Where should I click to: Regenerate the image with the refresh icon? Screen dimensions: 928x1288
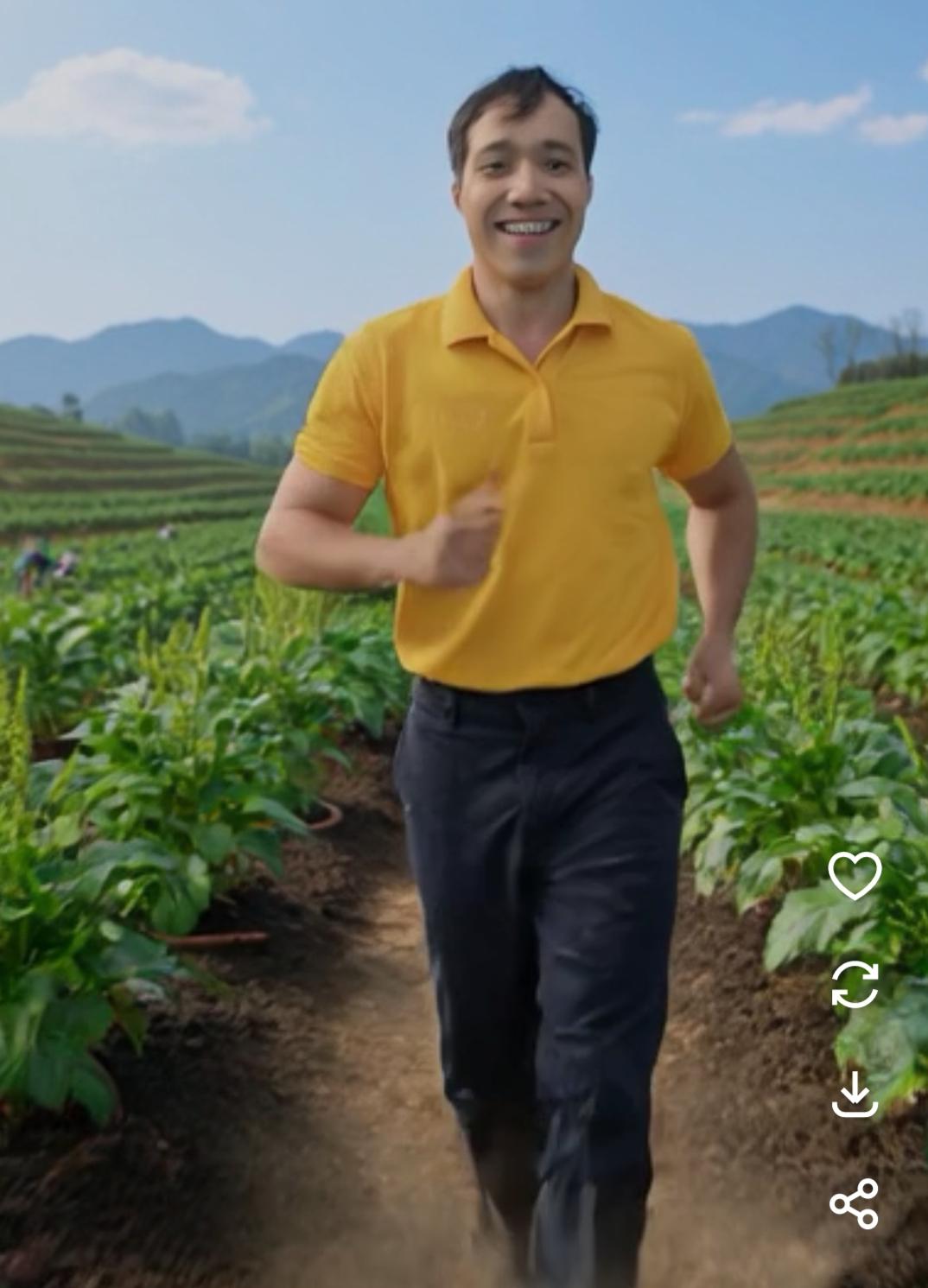855,984
